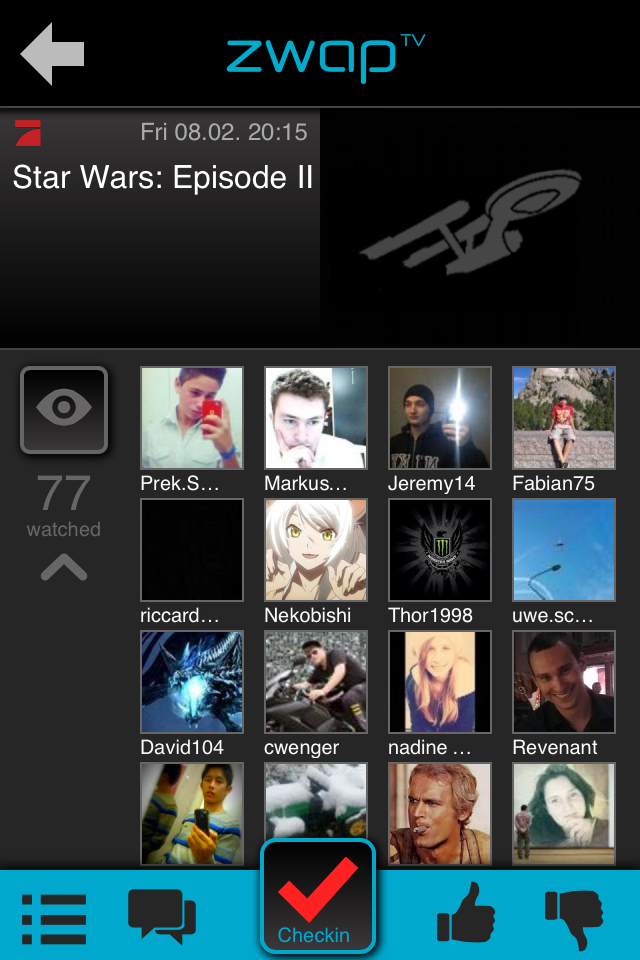This screenshot has height=960, width=640.
Task: Open the chat comments
Action: pyautogui.click(x=161, y=915)
